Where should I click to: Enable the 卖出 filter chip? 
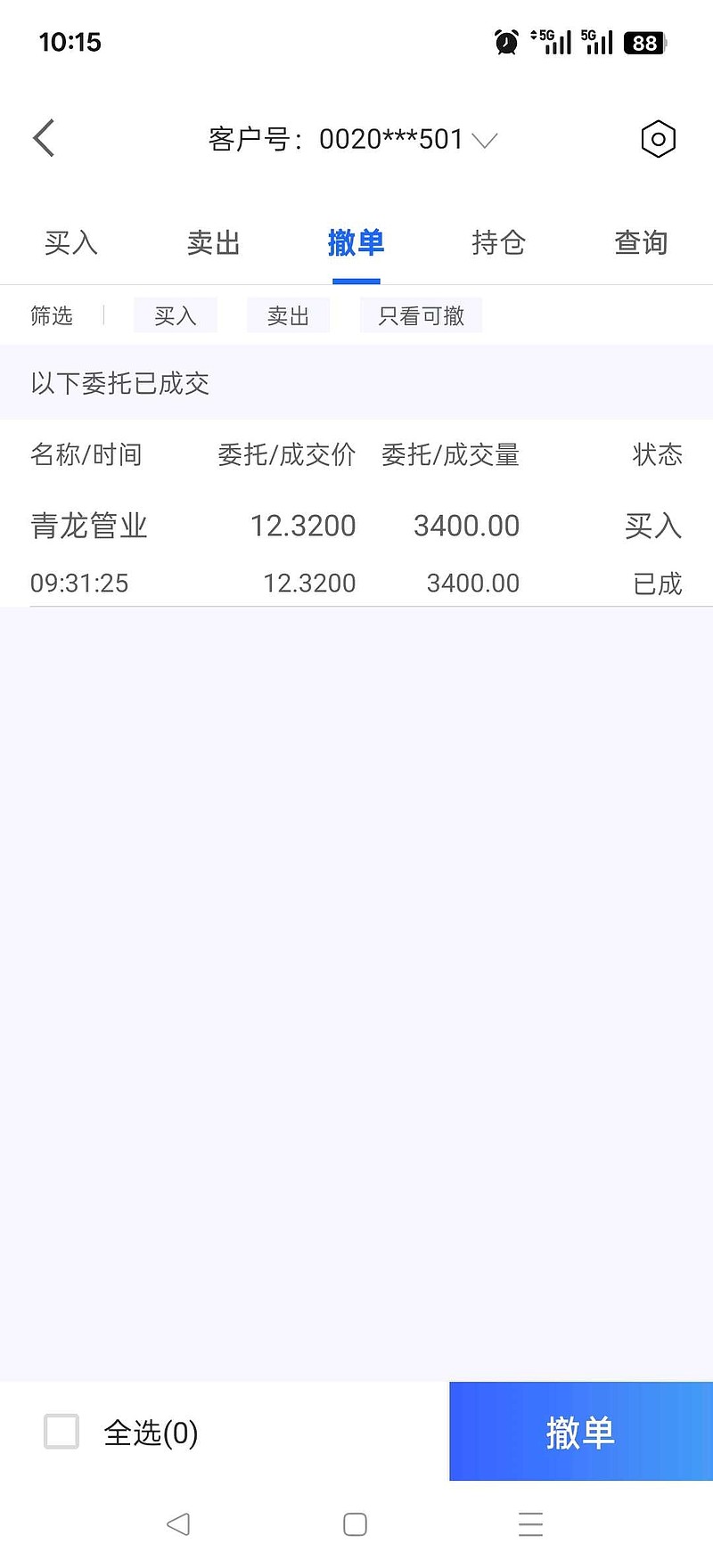click(288, 315)
